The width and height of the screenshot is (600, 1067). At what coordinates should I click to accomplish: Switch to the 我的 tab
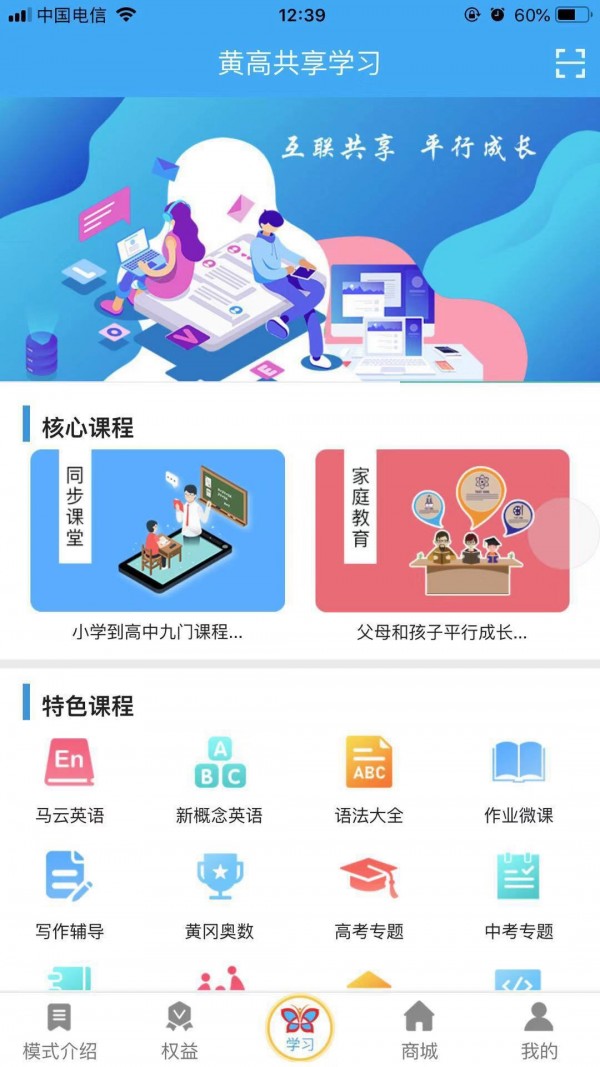pos(539,1031)
